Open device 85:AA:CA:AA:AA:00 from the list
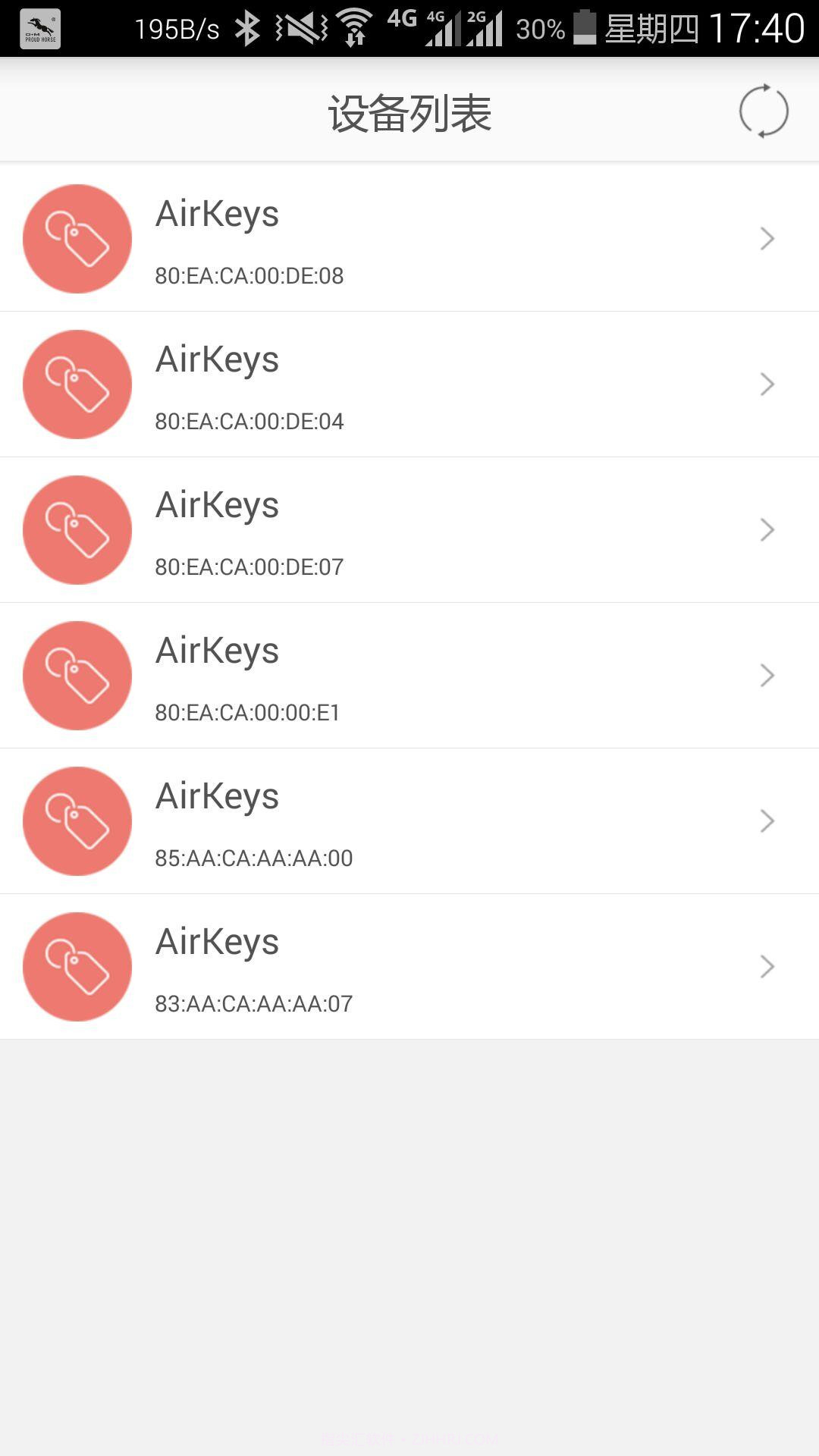Image resolution: width=819 pixels, height=1456 pixels. [409, 821]
